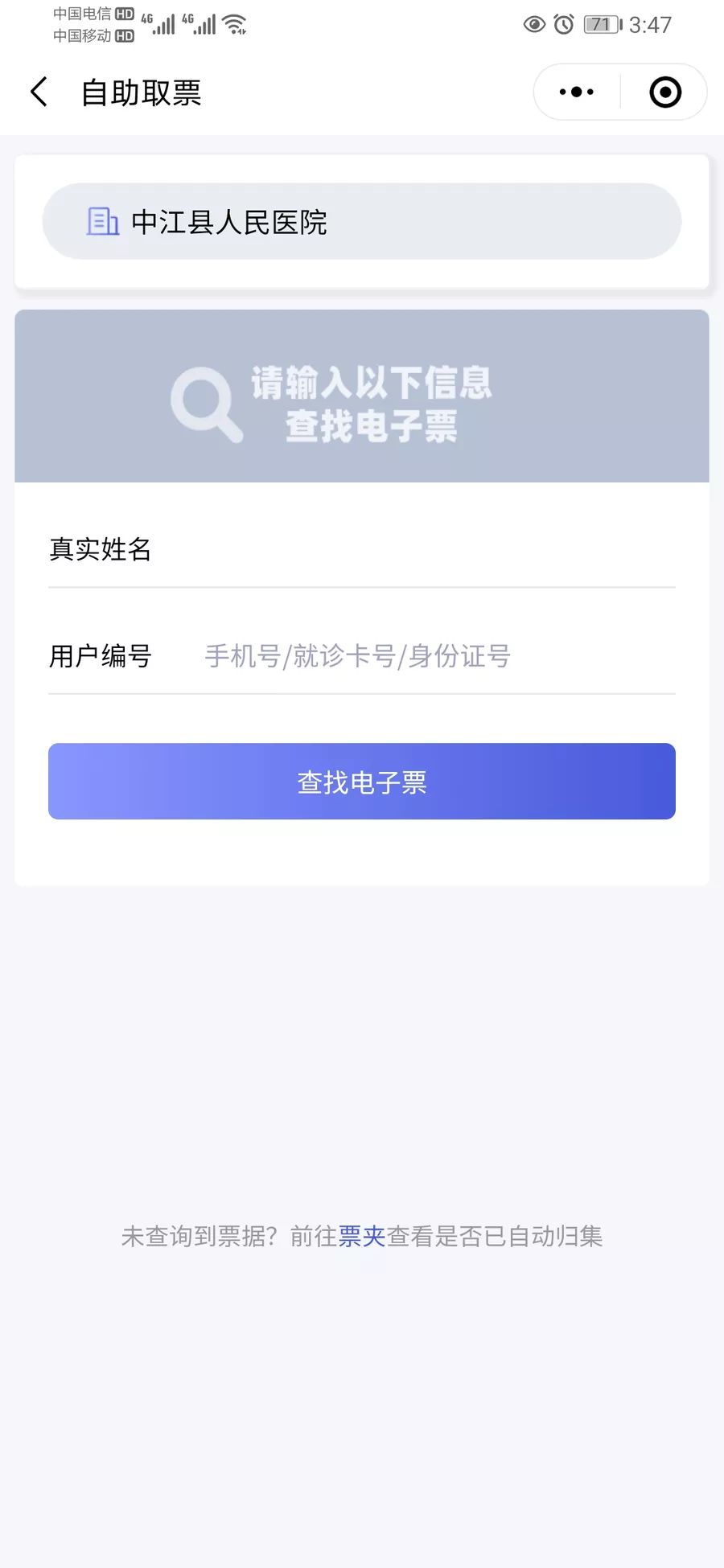Tap the back arrow to exit ticket page

pos(38,92)
